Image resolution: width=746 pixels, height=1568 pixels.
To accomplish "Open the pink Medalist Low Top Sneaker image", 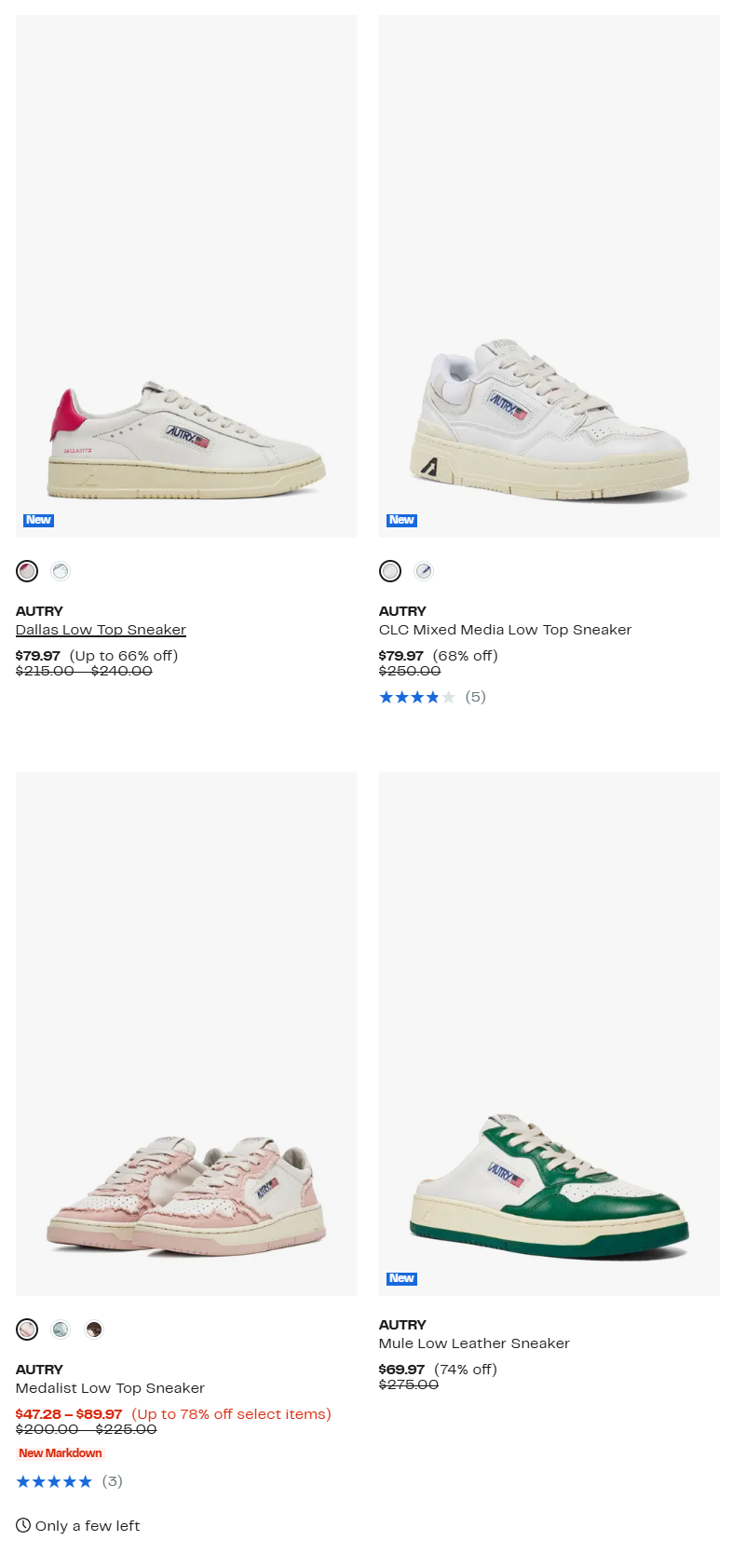I will coord(186,1034).
